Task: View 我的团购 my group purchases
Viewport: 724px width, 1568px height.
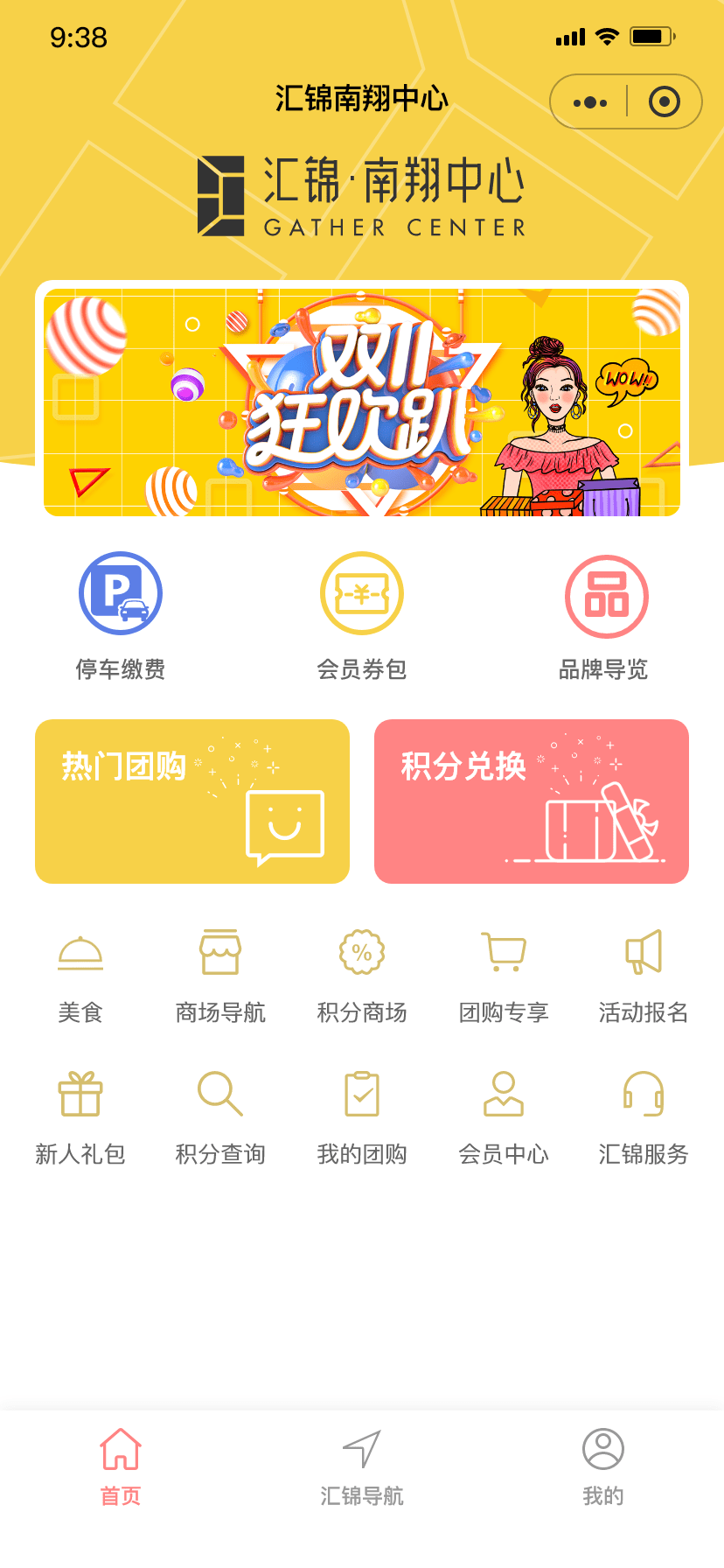Action: click(x=362, y=1119)
